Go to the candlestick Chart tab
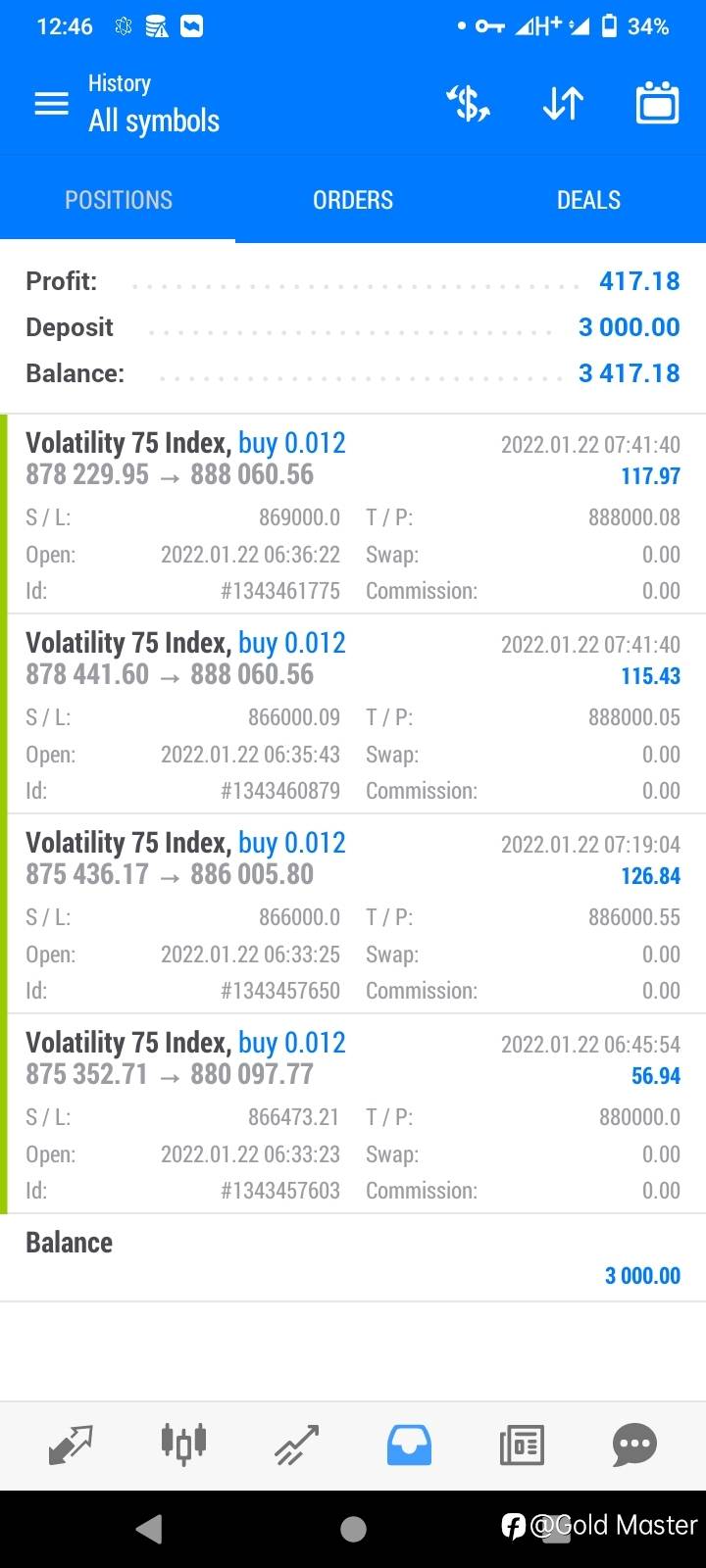This screenshot has width=706, height=1568. pos(183,1444)
